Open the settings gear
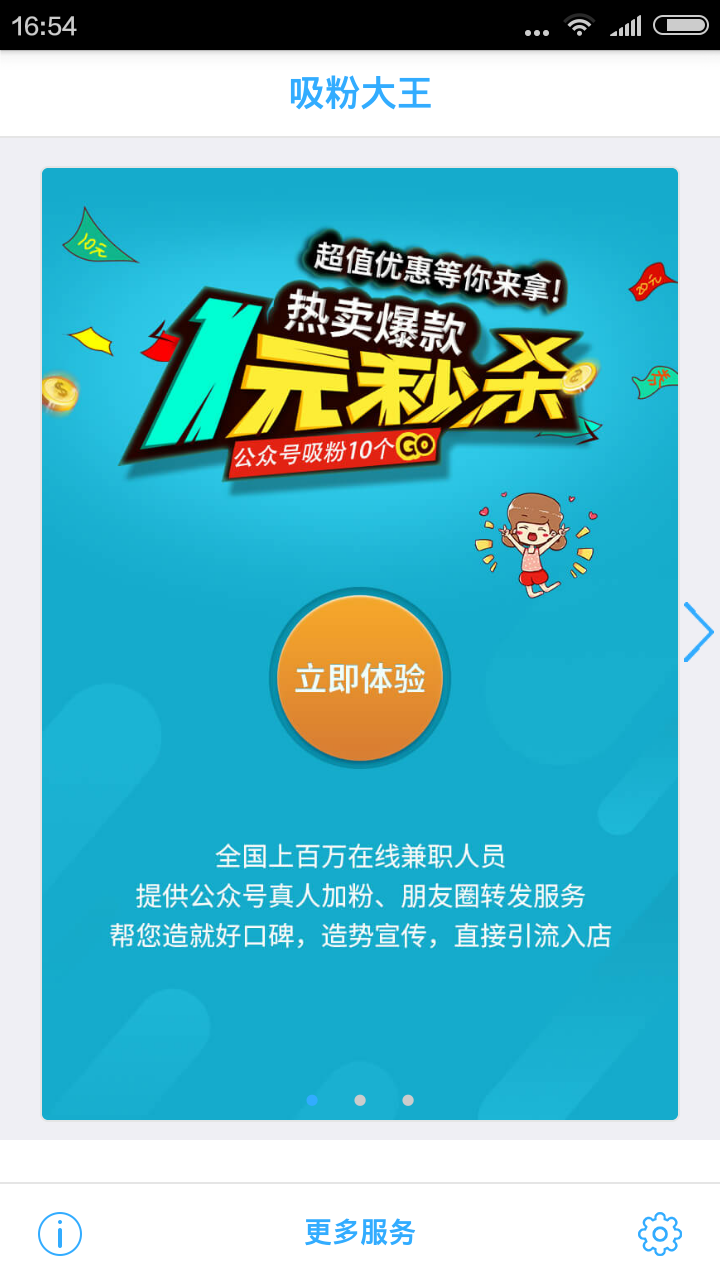 pyautogui.click(x=659, y=1234)
